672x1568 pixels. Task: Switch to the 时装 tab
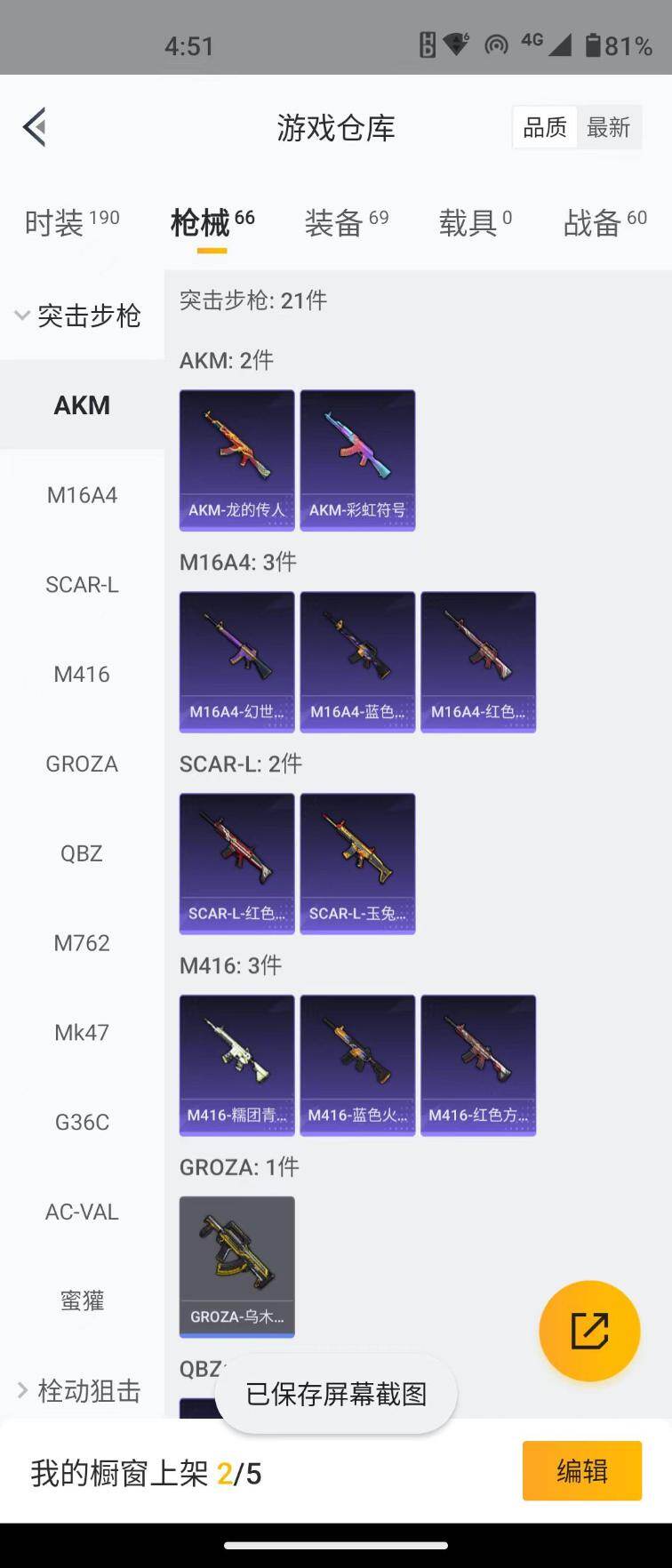(x=71, y=222)
